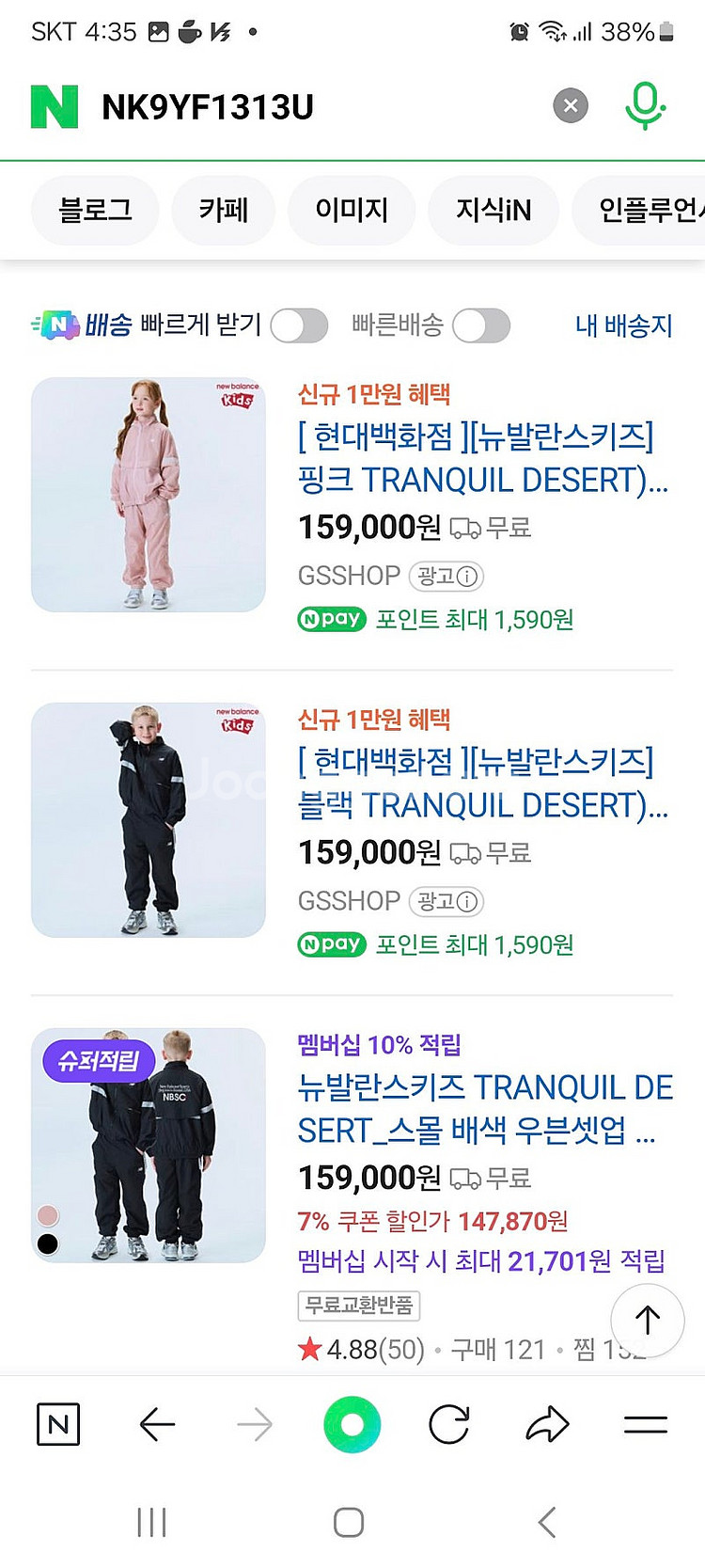The width and height of the screenshot is (705, 1568).
Task: Clear the search query text
Action: [570, 105]
